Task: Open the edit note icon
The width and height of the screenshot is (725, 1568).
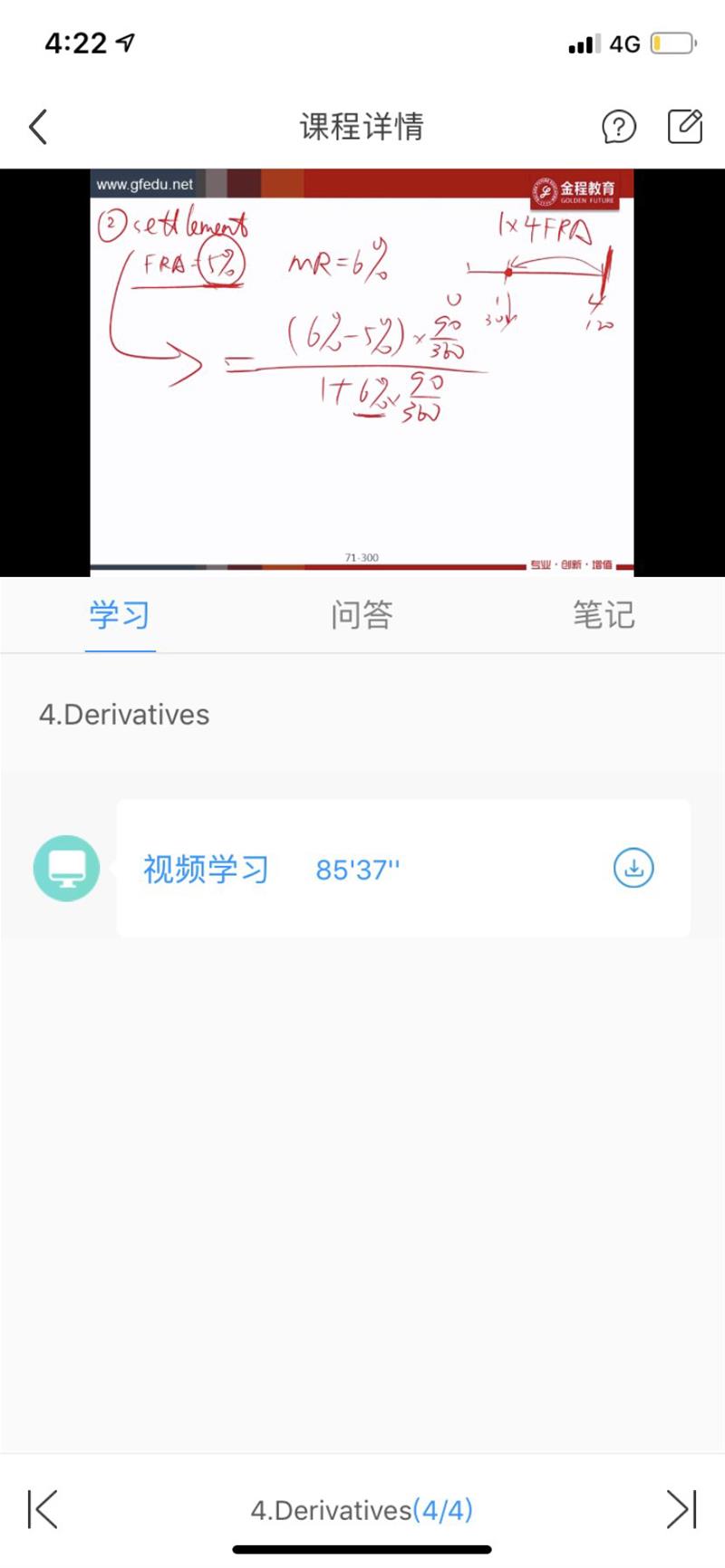Action: pyautogui.click(x=685, y=127)
